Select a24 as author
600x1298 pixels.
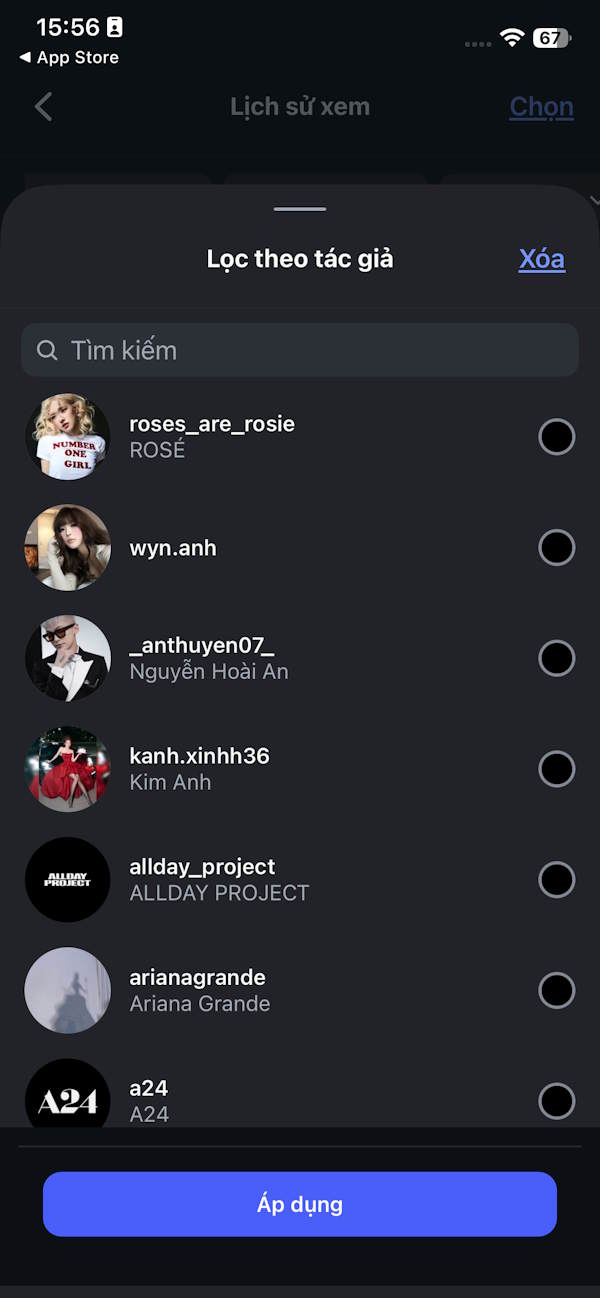click(556, 1101)
